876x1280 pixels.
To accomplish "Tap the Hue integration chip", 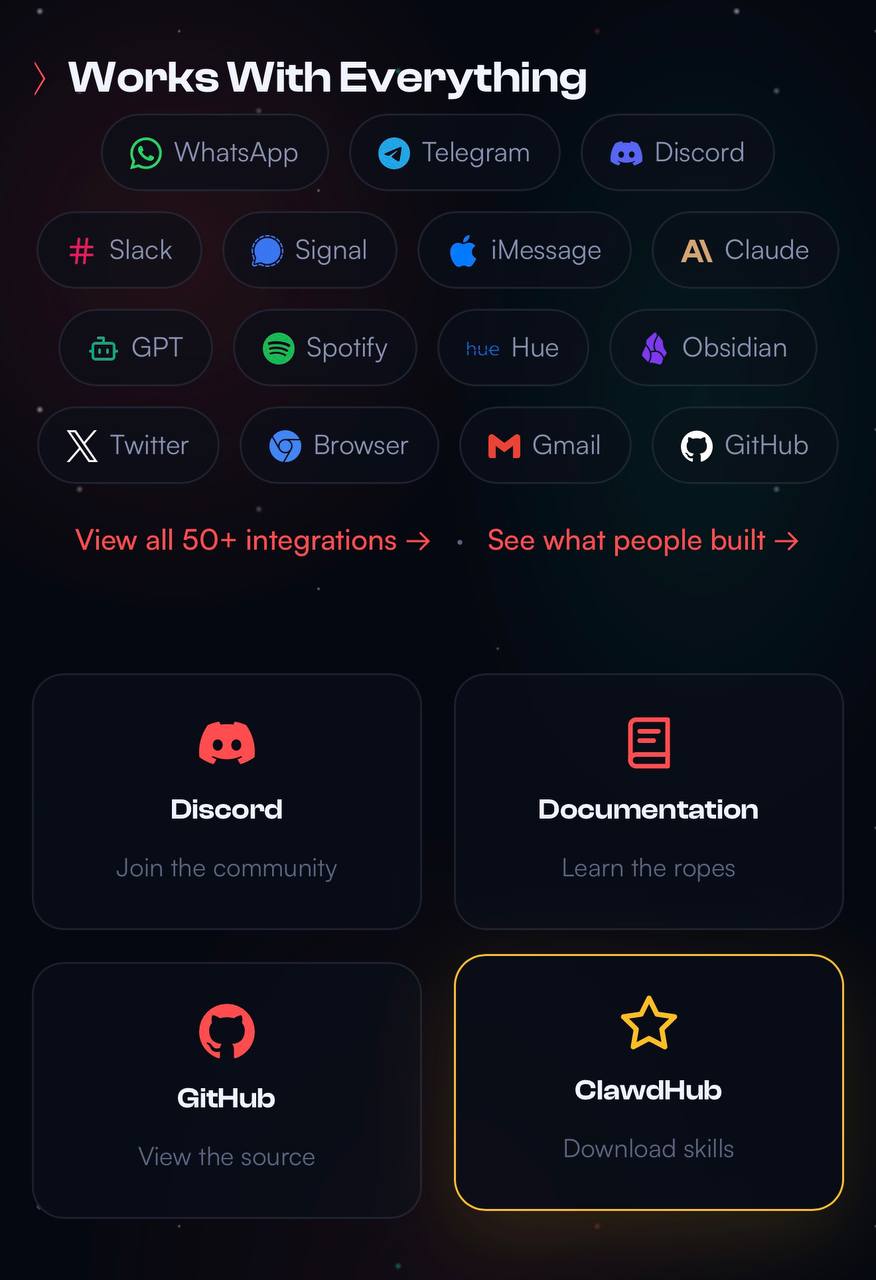I will point(512,348).
